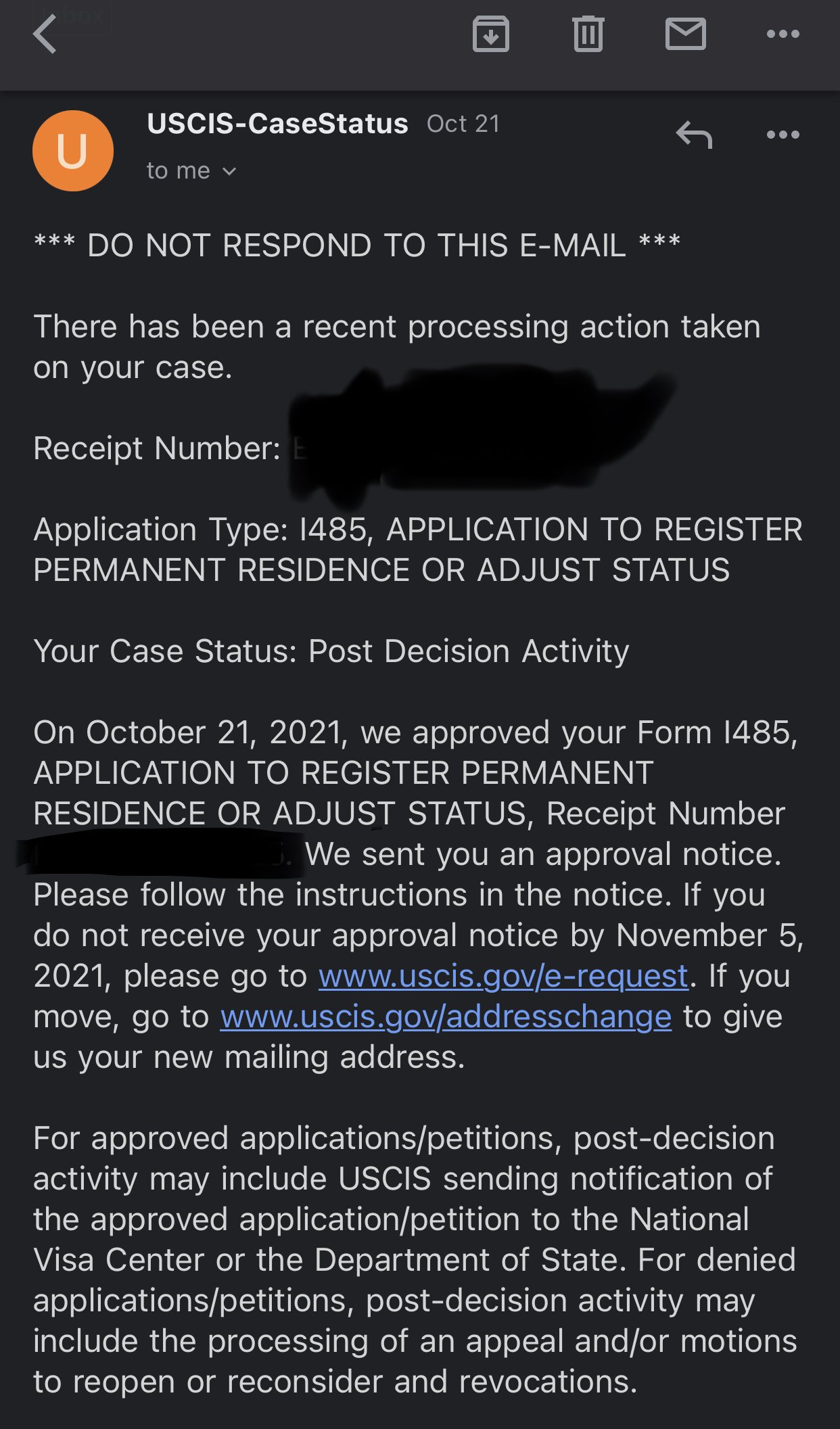The height and width of the screenshot is (1429, 840).
Task: Reply to USCIS-CaseStatus message
Action: tap(694, 135)
